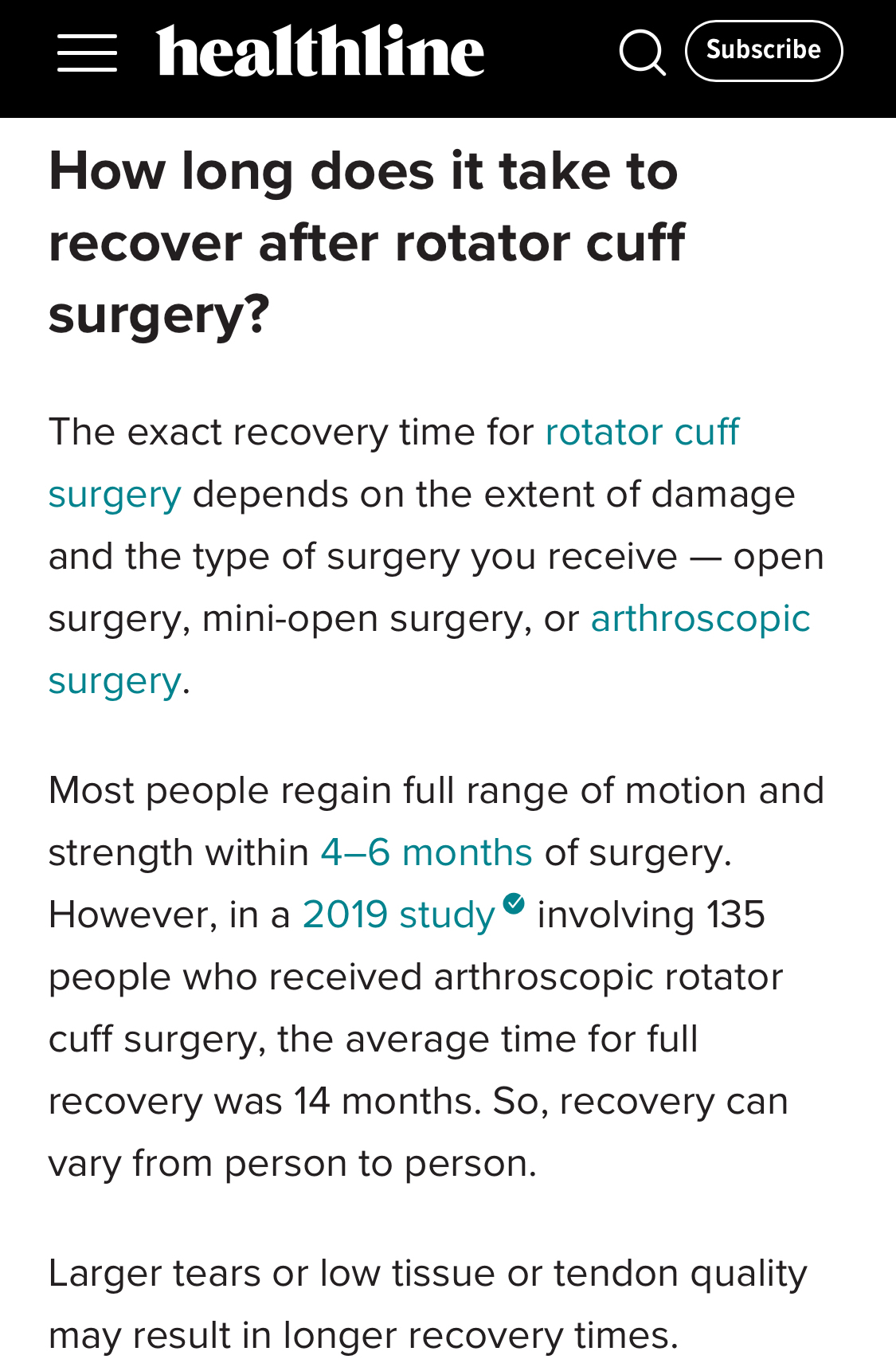Follow the arthroscopic surgery link
Screen dimensions: 896x1367
(x=699, y=619)
